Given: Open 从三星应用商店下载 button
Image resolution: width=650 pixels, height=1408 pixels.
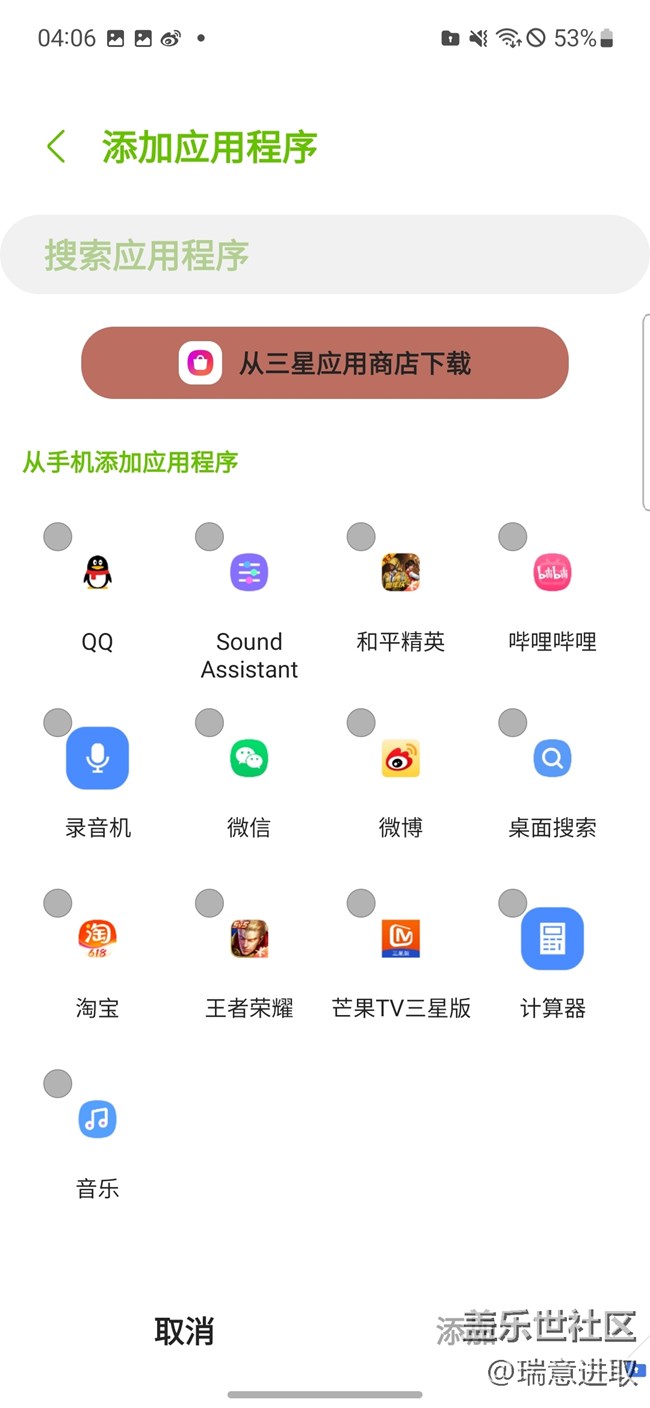Looking at the screenshot, I should [325, 363].
